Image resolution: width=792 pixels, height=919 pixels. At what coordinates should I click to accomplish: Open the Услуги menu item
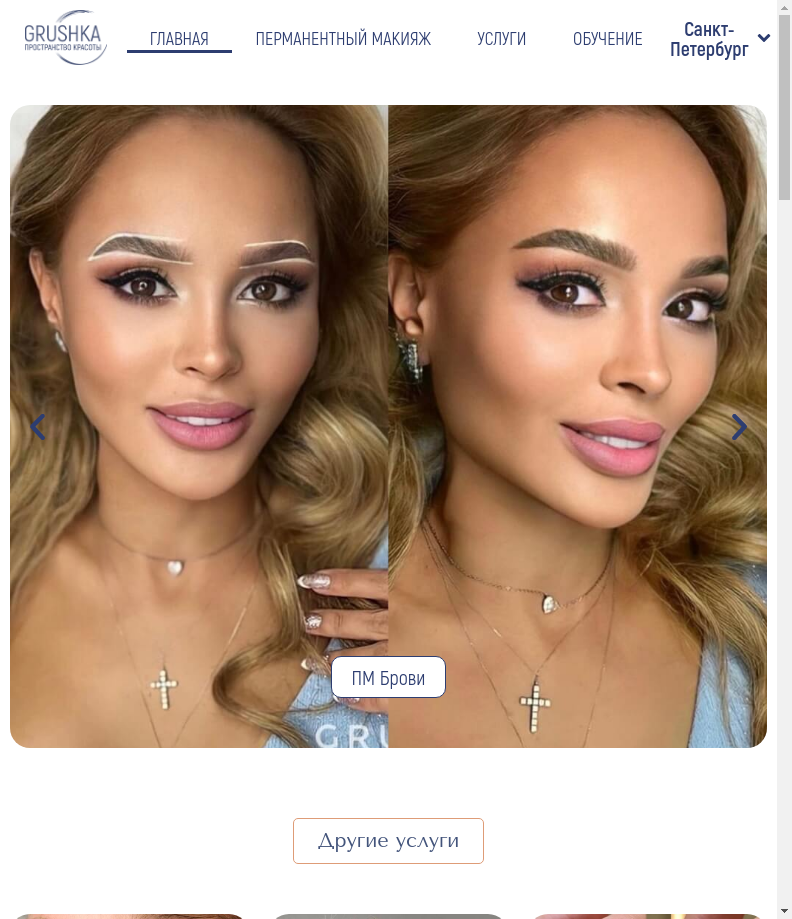point(501,39)
